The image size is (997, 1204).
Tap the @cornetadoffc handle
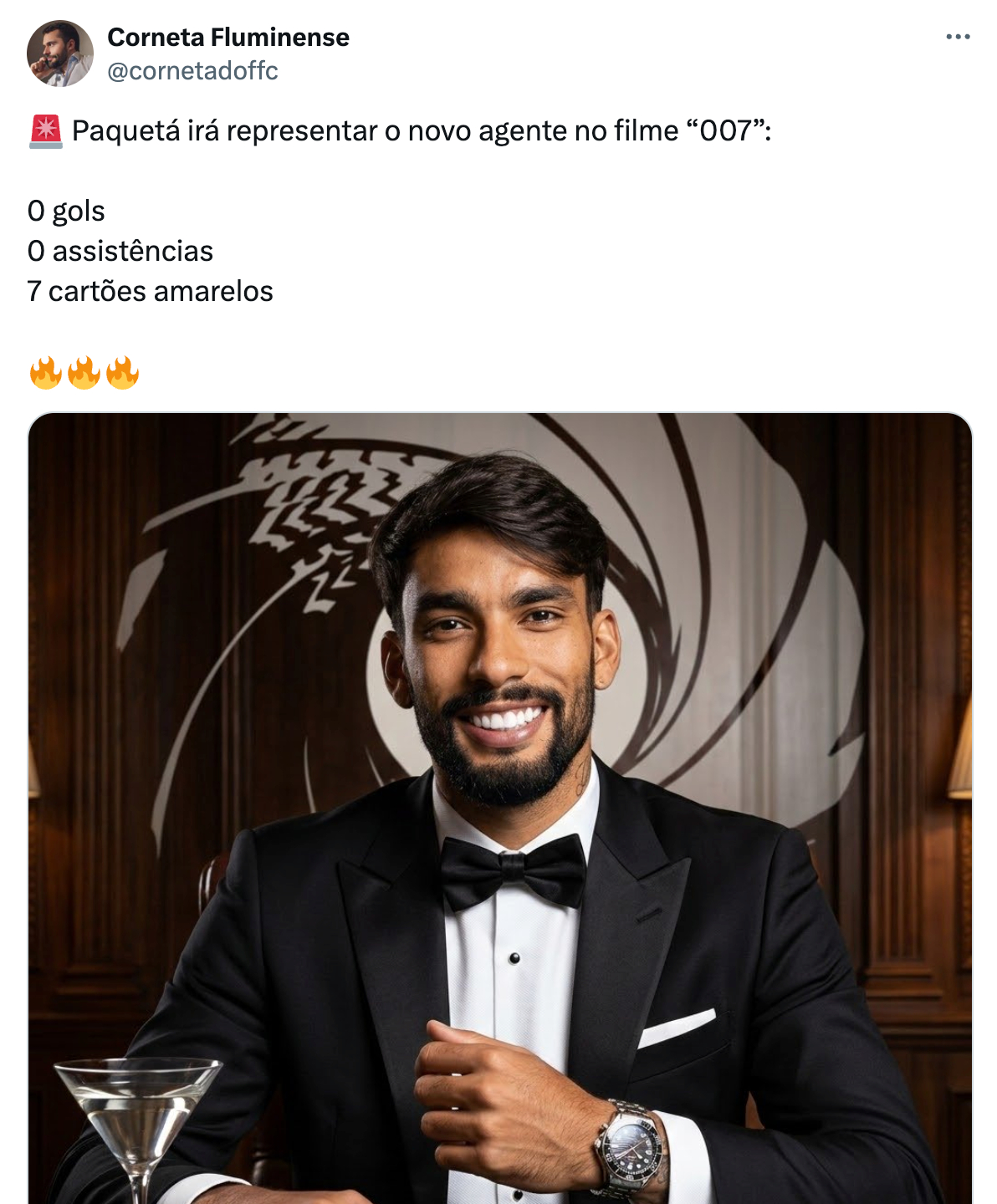[192, 71]
